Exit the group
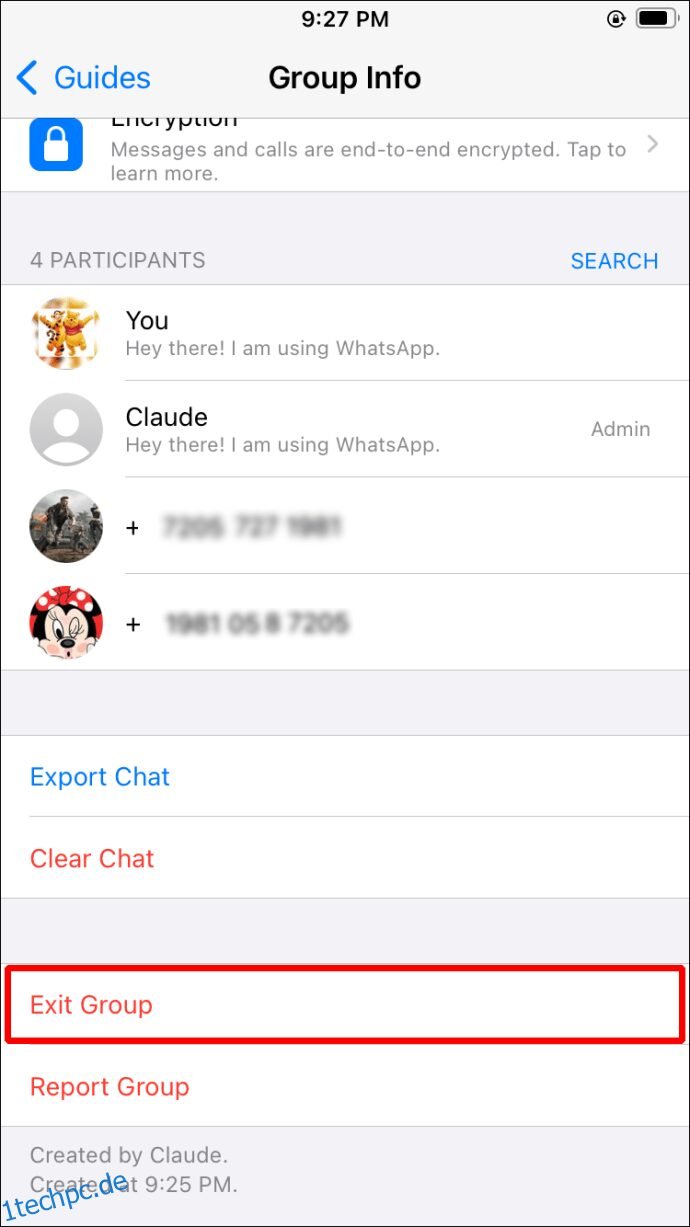 [x=91, y=1005]
